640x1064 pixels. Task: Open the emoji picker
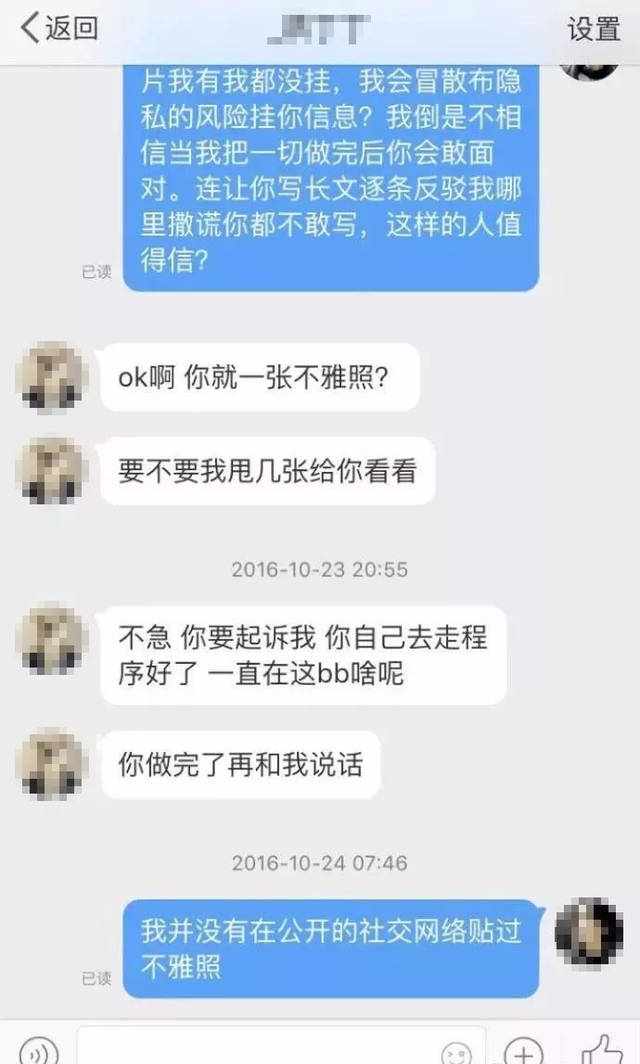tap(455, 1052)
